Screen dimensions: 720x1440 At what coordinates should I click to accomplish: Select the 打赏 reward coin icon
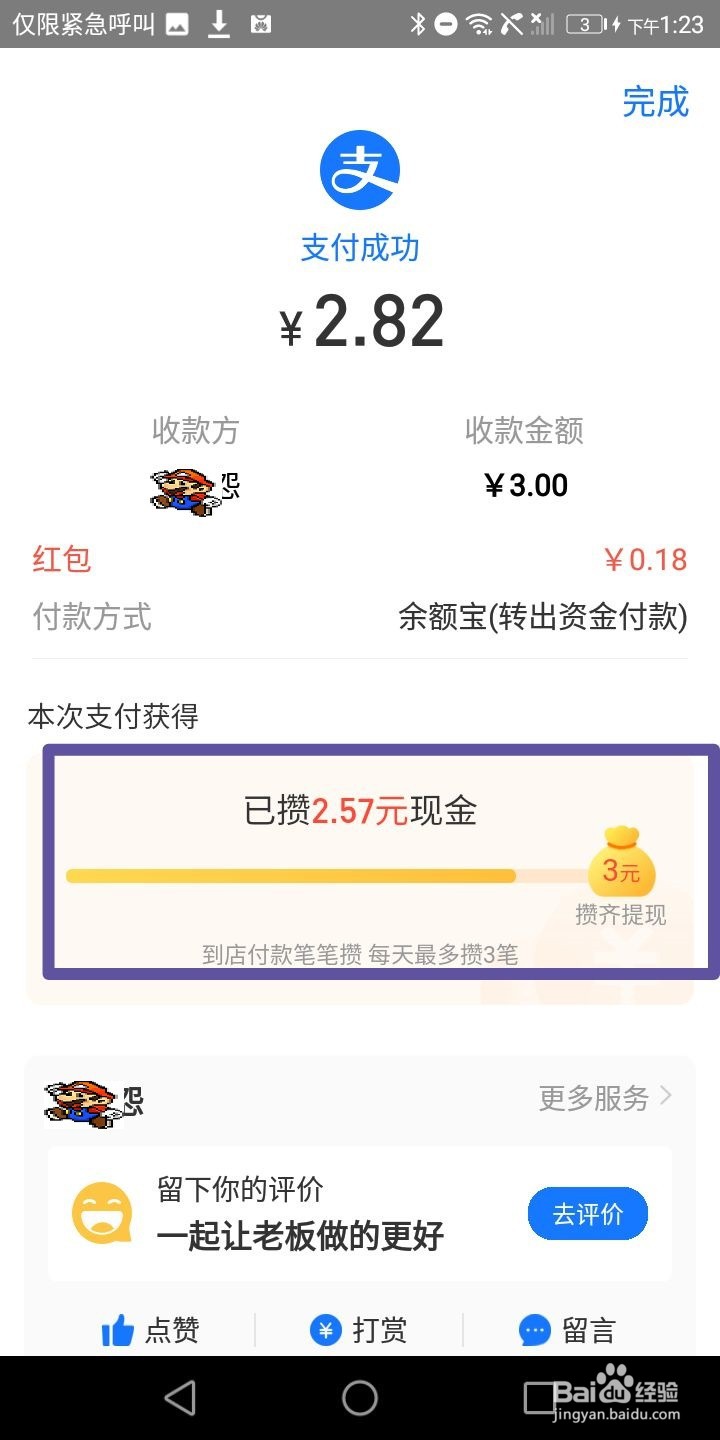pos(325,1331)
